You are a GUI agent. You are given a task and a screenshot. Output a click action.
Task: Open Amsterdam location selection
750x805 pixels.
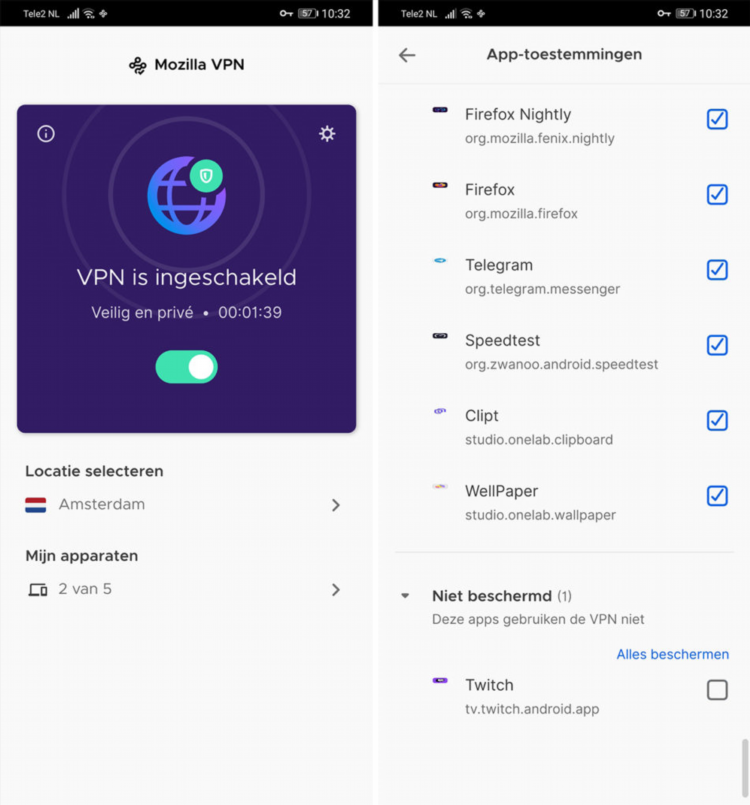click(x=185, y=505)
